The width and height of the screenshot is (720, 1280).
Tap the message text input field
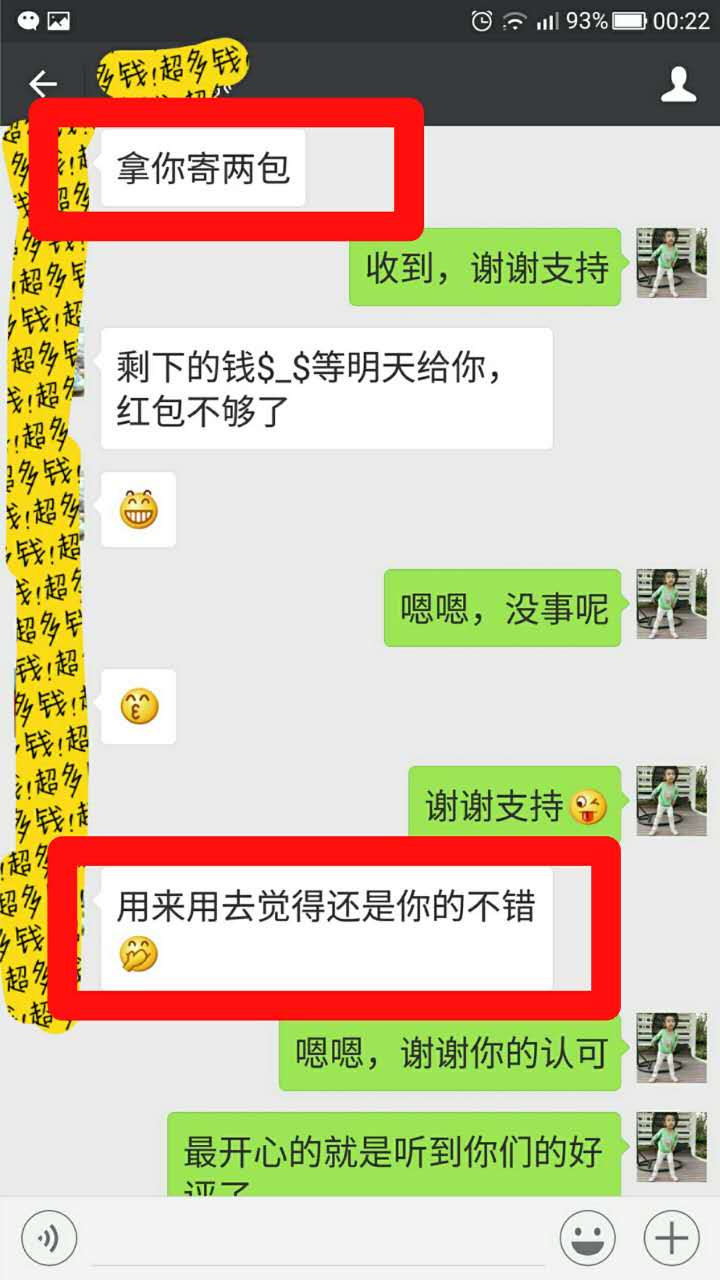coord(318,1239)
